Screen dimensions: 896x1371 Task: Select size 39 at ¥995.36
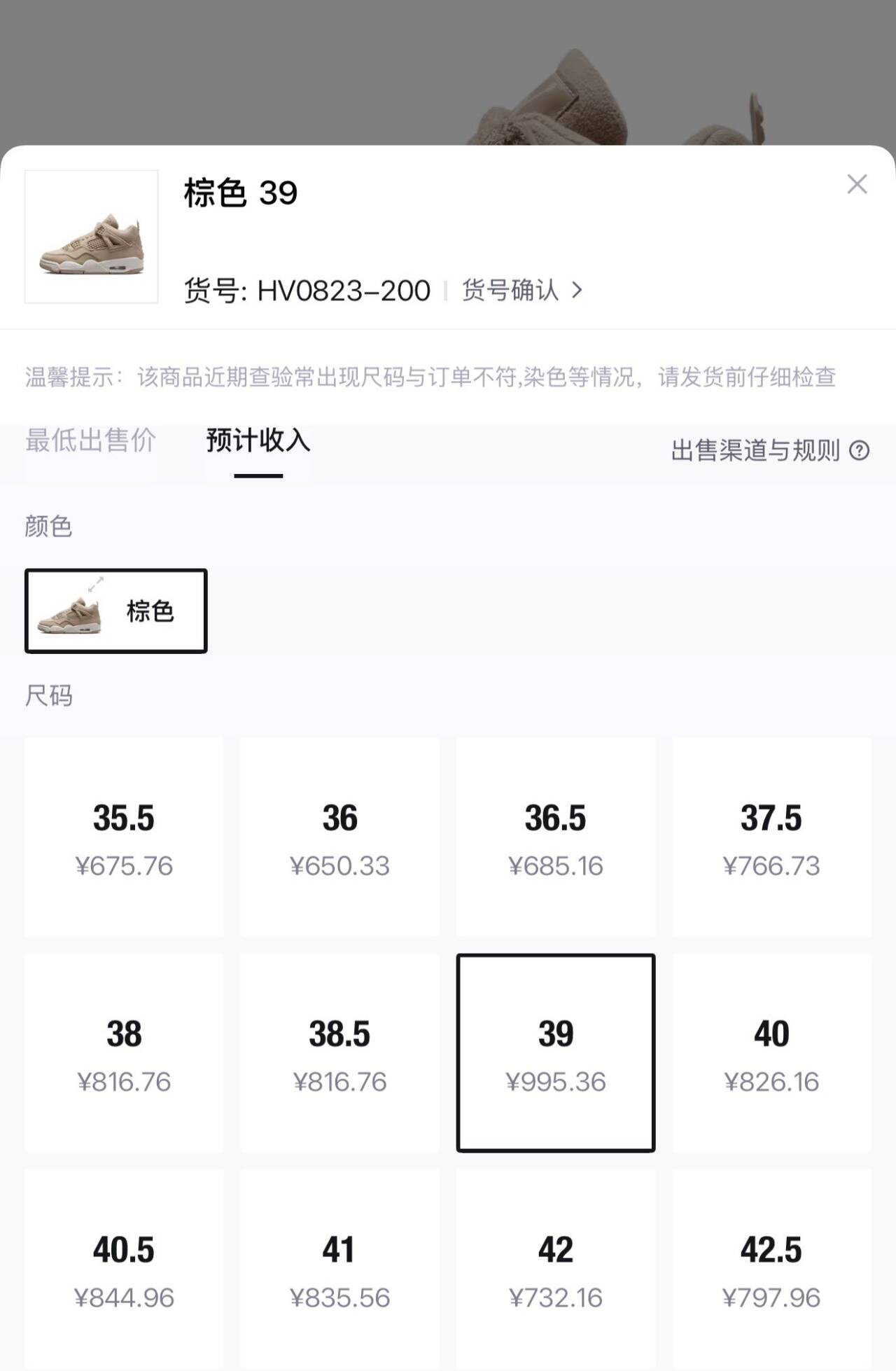pyautogui.click(x=556, y=1052)
